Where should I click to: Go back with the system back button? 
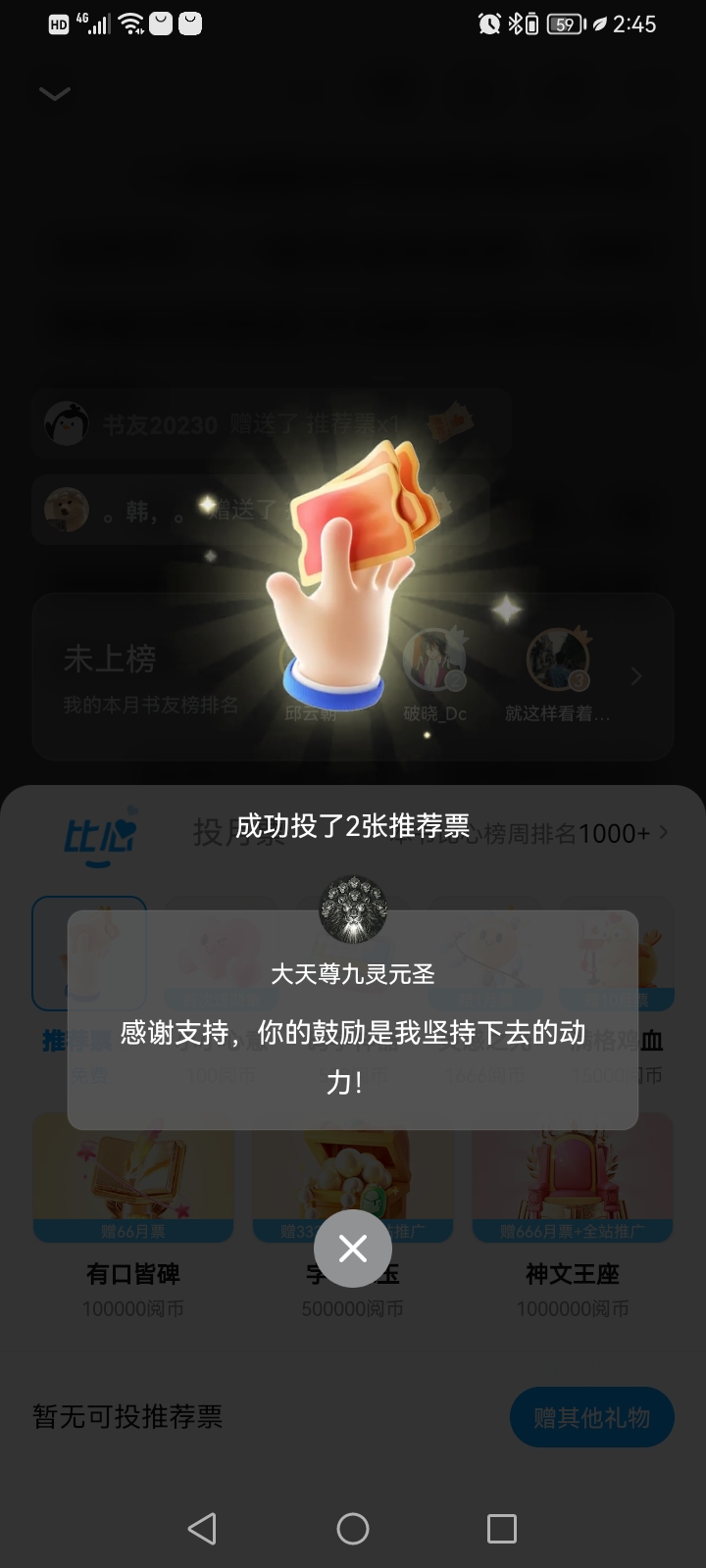[202, 1529]
